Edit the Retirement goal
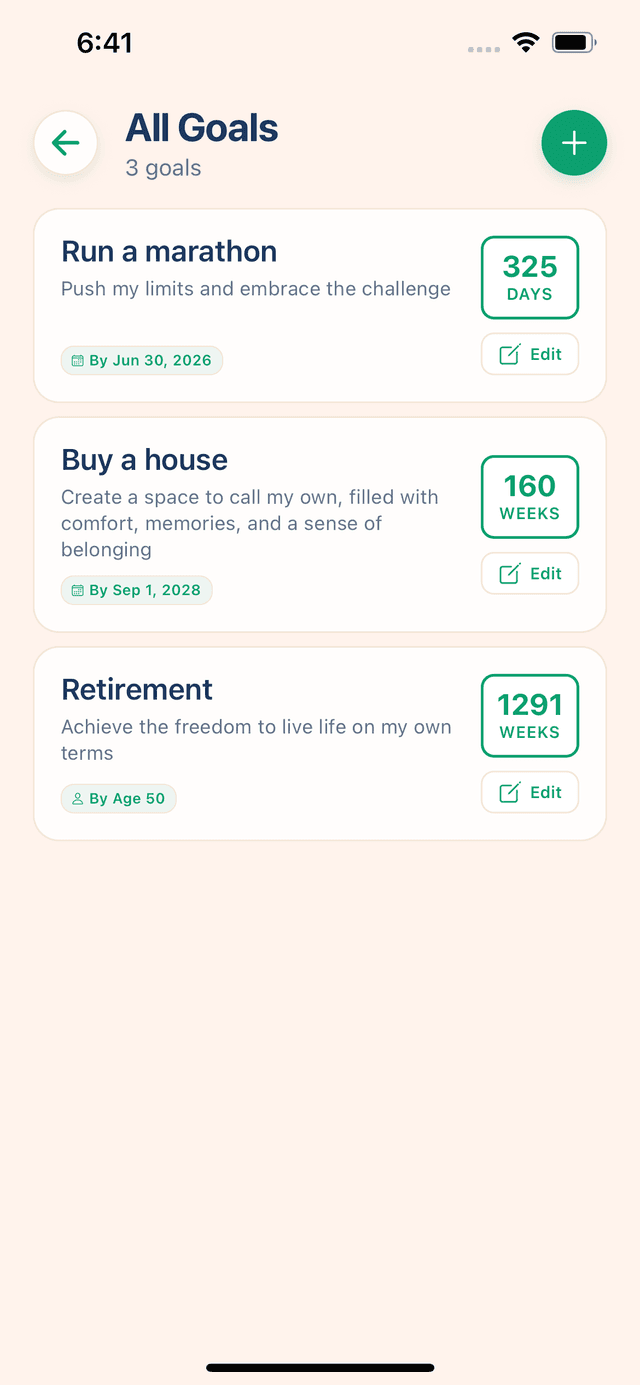Viewport: 640px width, 1385px height. [x=530, y=792]
